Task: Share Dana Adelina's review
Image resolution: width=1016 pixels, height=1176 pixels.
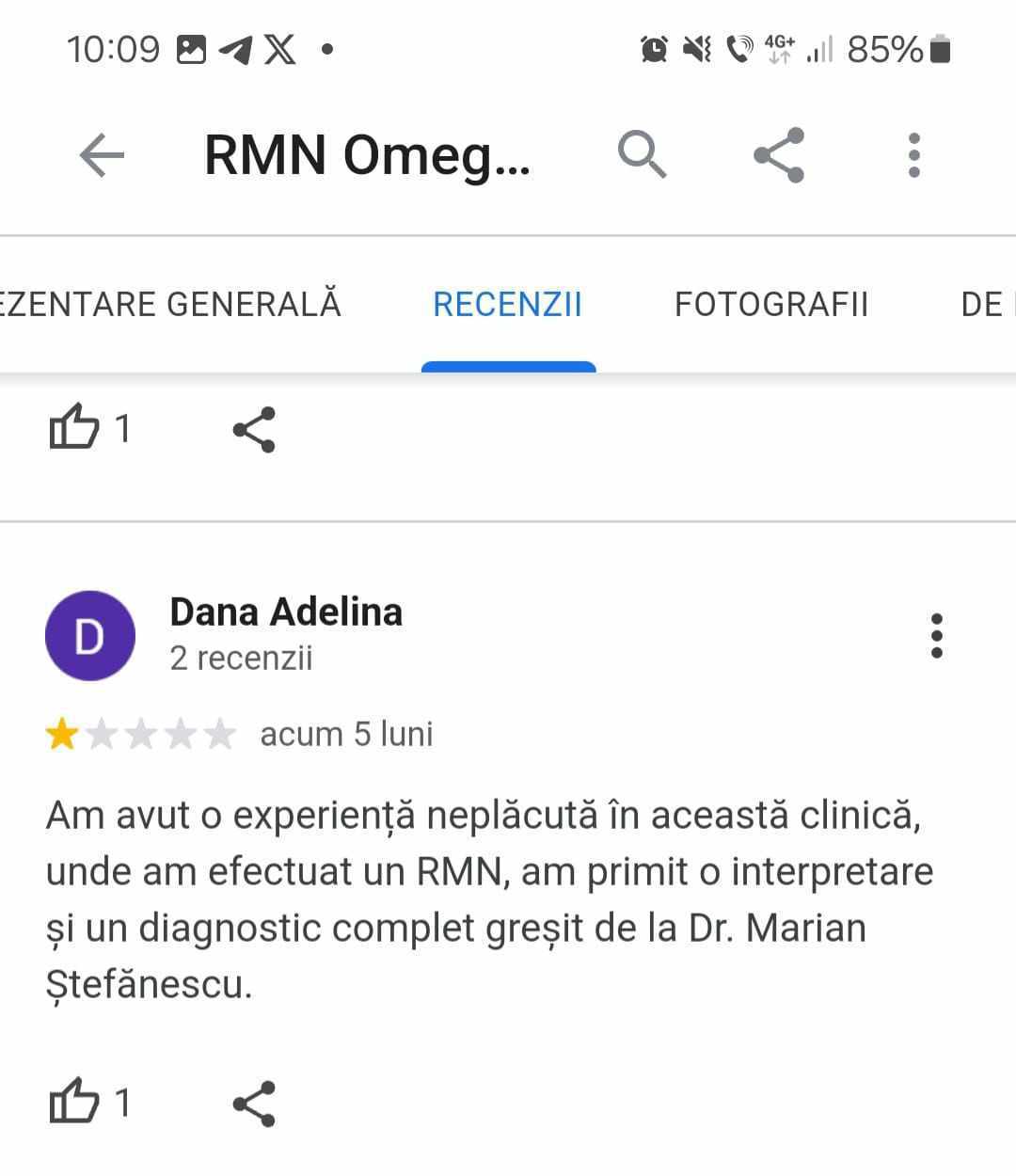Action: 254,1104
